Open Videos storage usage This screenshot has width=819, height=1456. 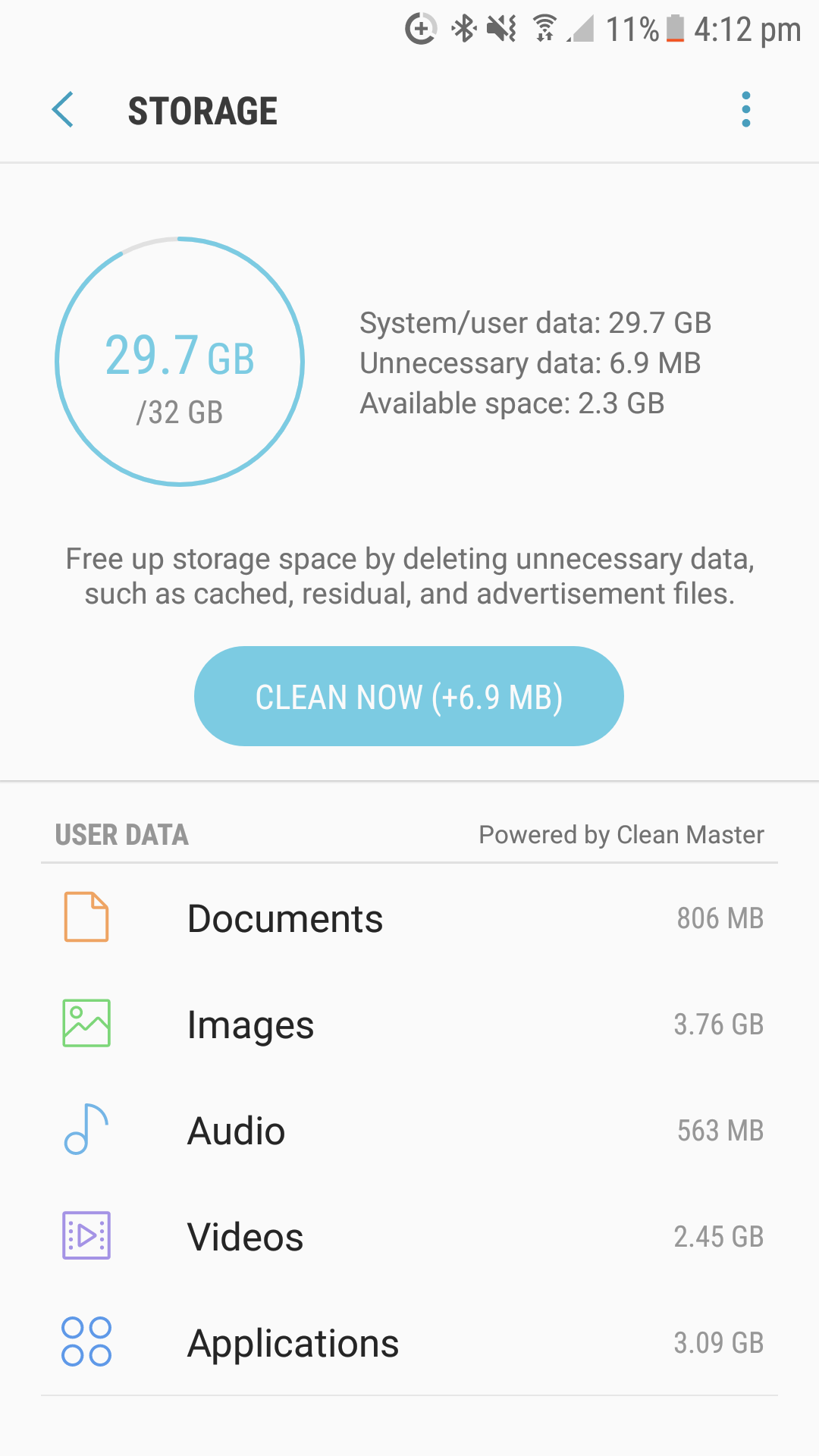coord(409,1236)
